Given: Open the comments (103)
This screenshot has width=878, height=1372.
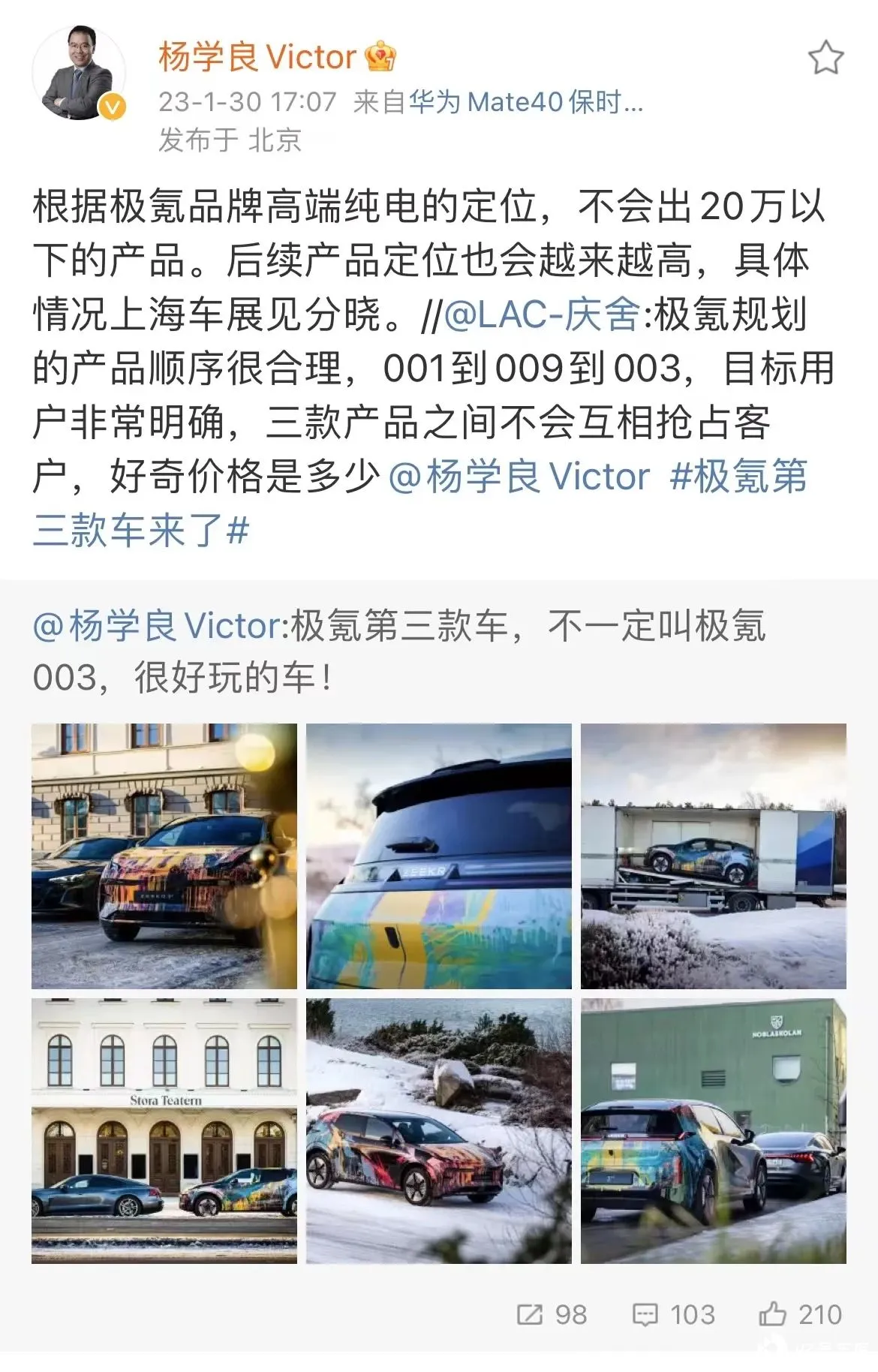Looking at the screenshot, I should tap(673, 1314).
